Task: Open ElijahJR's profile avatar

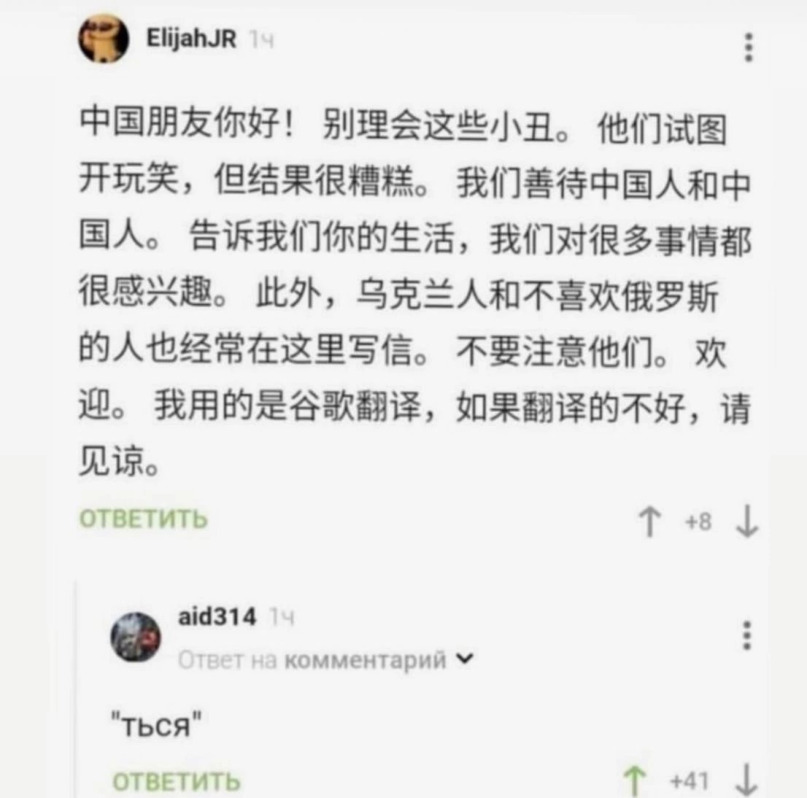Action: point(103,40)
